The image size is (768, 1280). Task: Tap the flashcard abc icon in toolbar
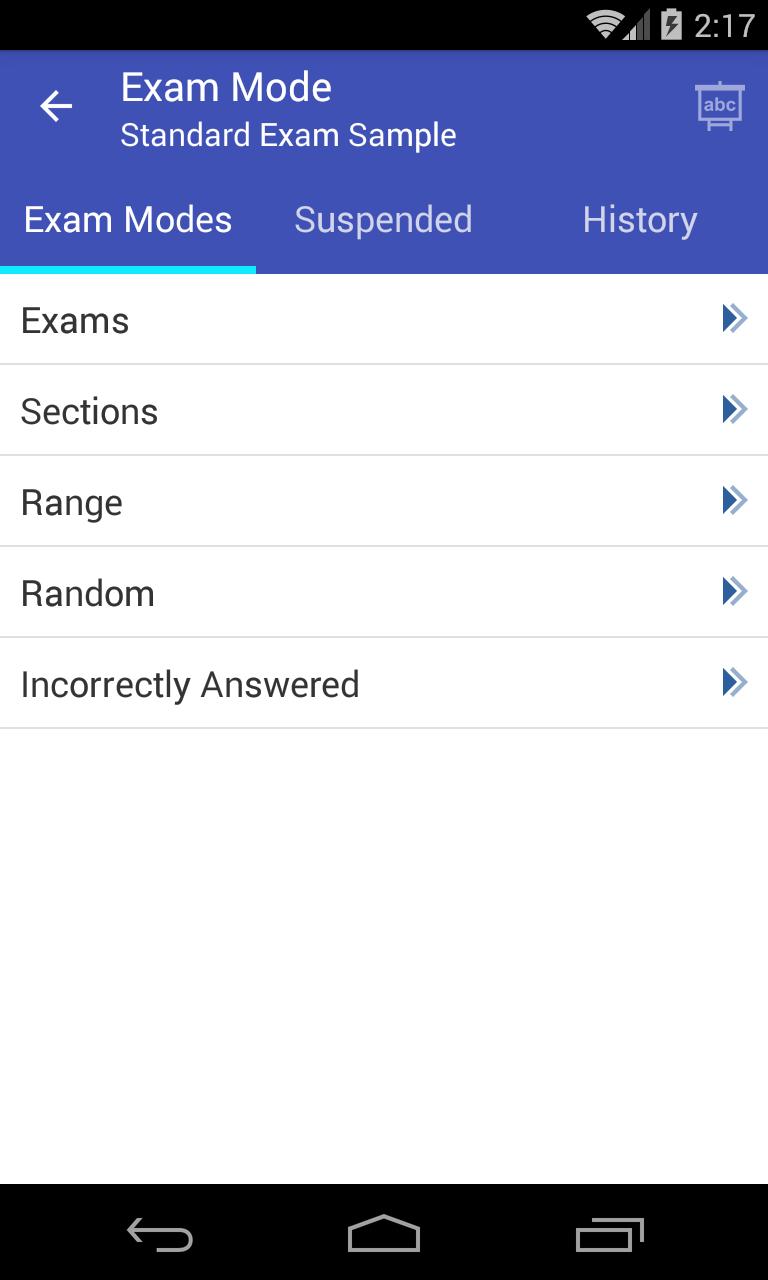[719, 104]
